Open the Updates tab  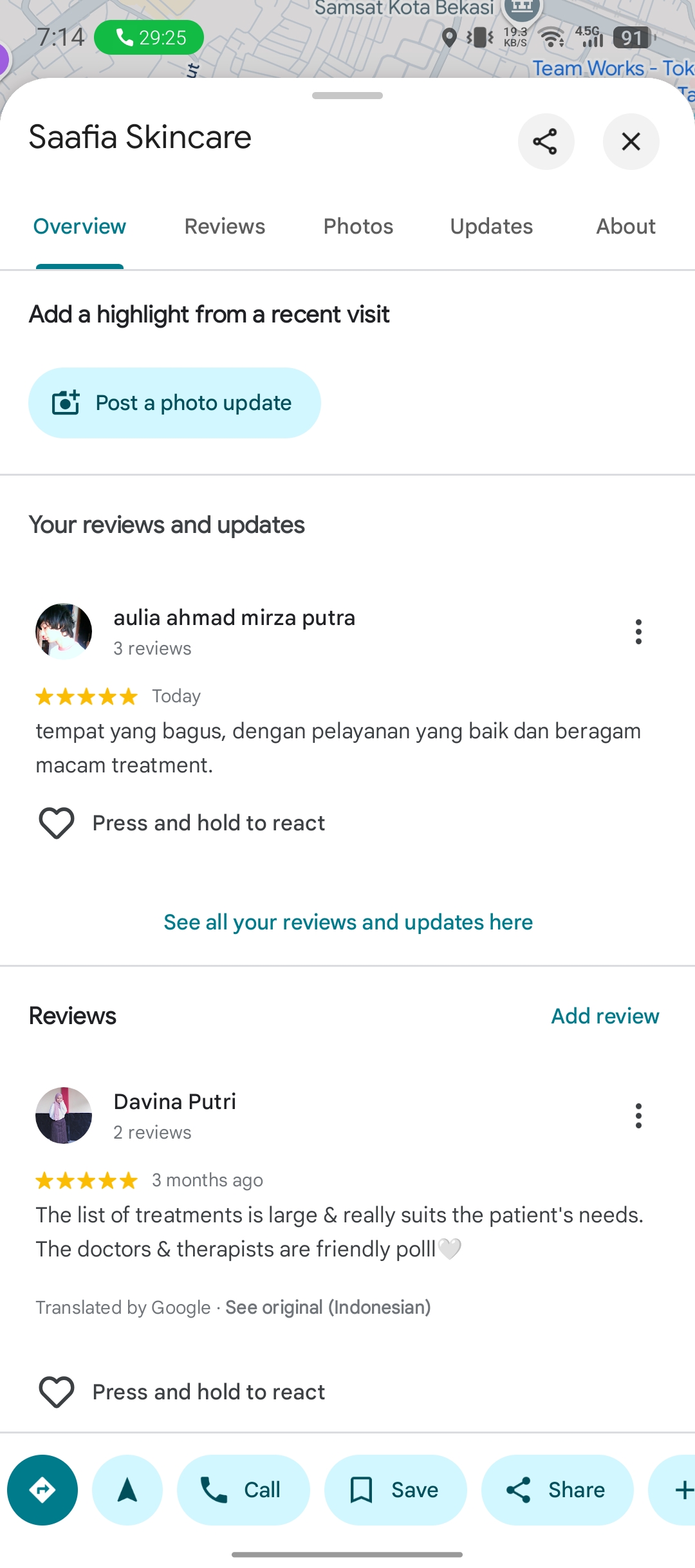click(492, 227)
